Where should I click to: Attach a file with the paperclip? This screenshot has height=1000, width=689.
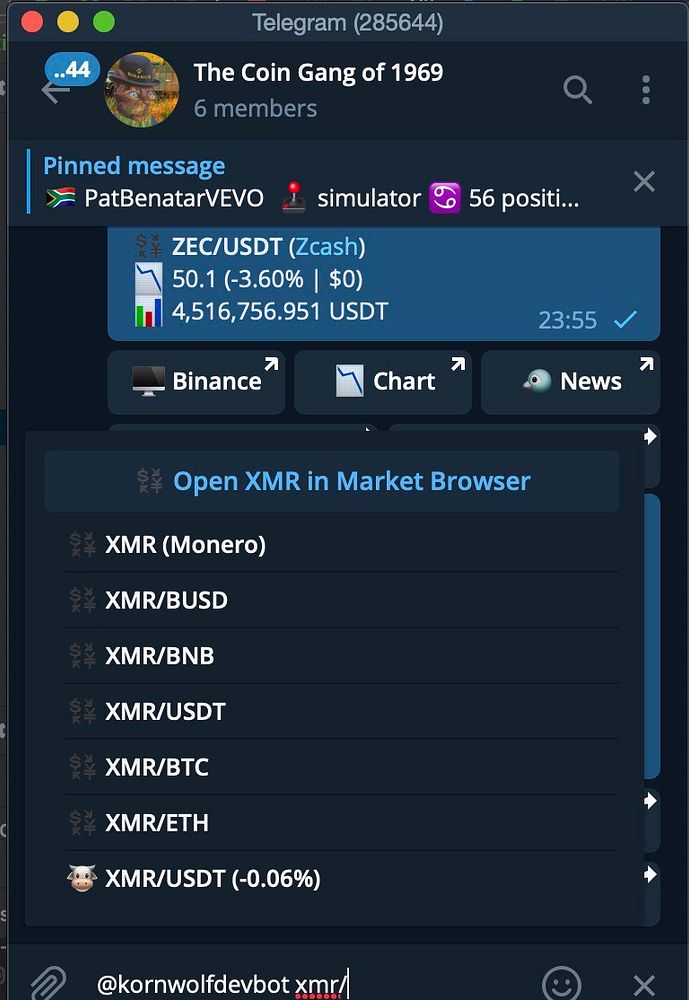coord(47,983)
